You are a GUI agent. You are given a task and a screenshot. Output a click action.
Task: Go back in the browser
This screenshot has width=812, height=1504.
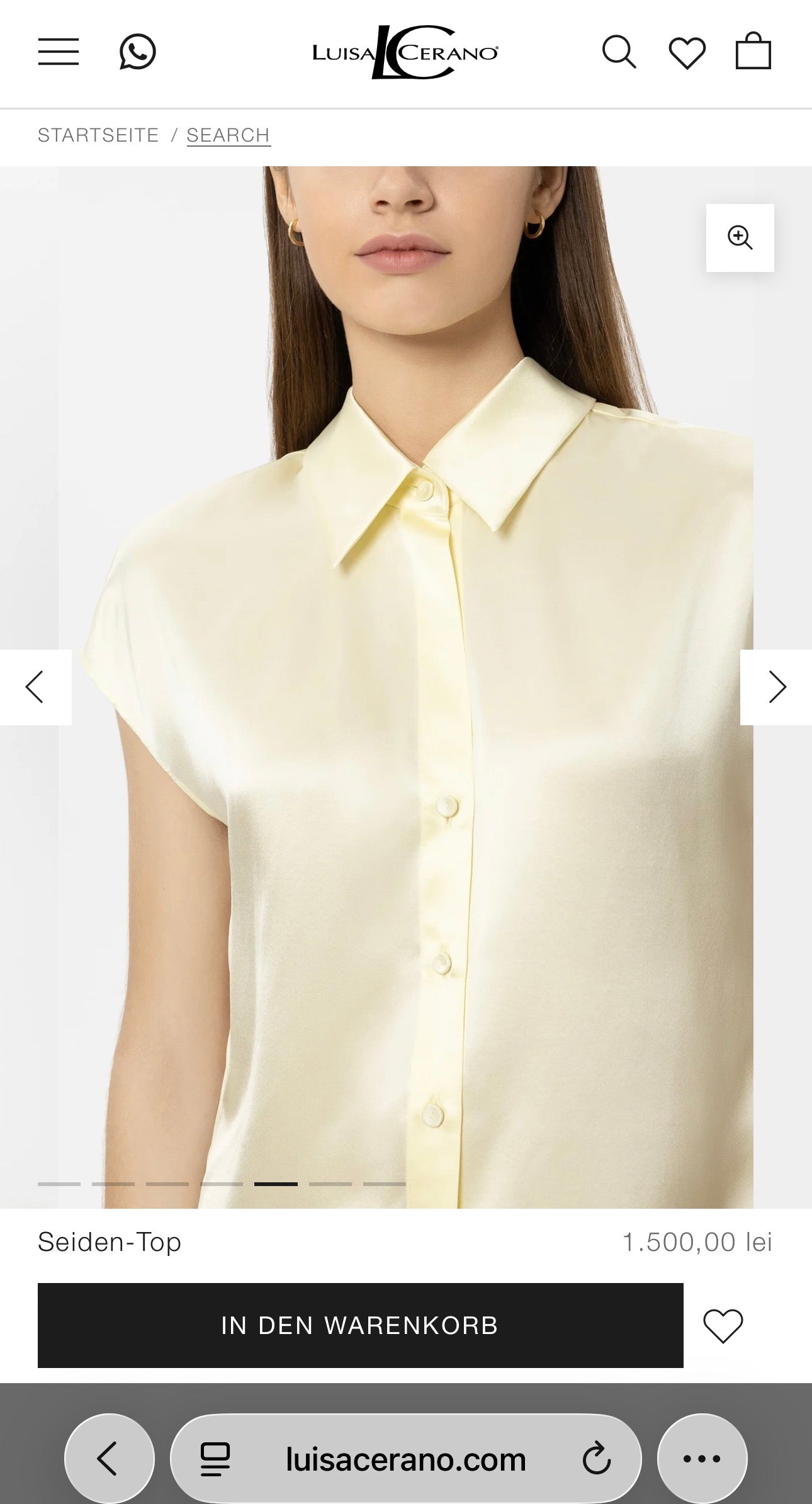coord(109,1458)
